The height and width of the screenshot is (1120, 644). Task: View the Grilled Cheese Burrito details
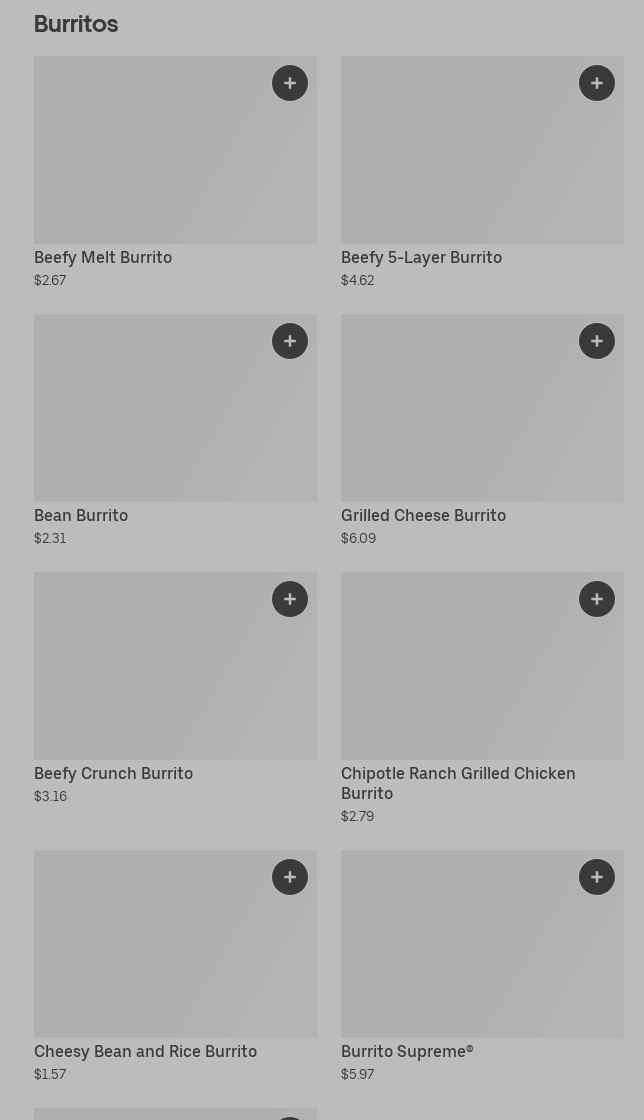(x=460, y=418)
